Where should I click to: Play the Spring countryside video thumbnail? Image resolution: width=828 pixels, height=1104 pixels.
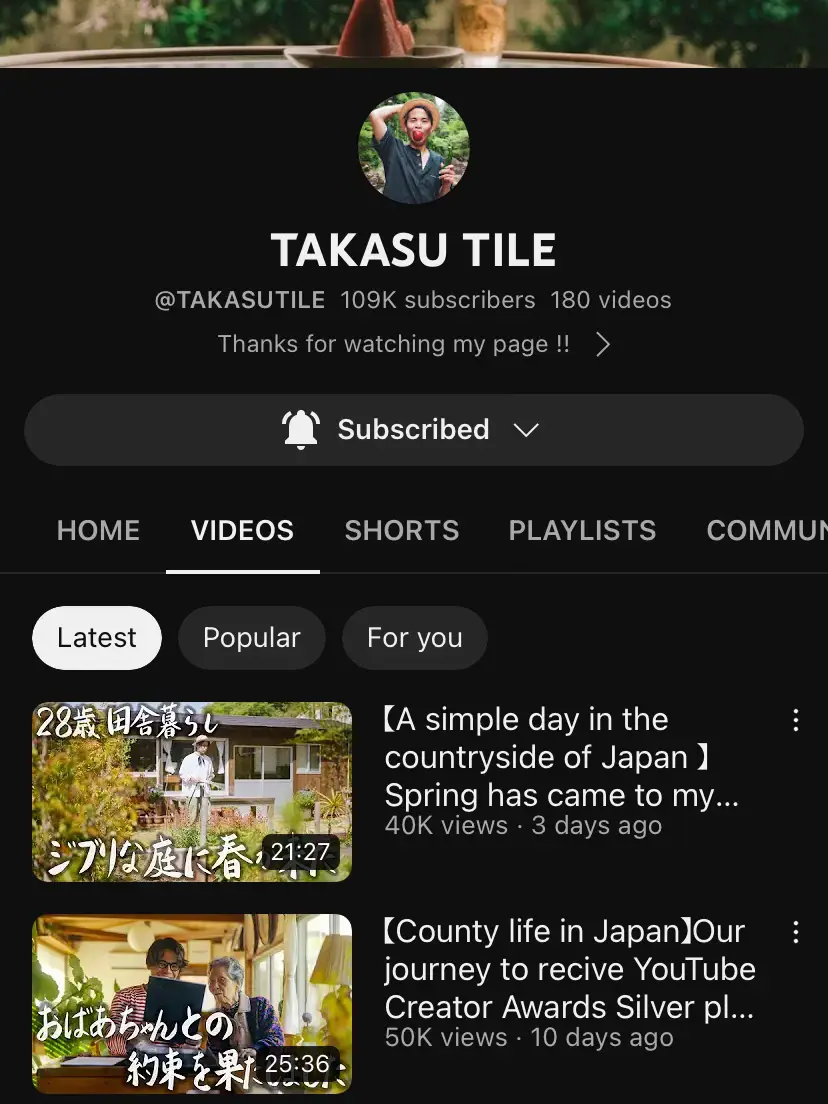[x=192, y=792]
